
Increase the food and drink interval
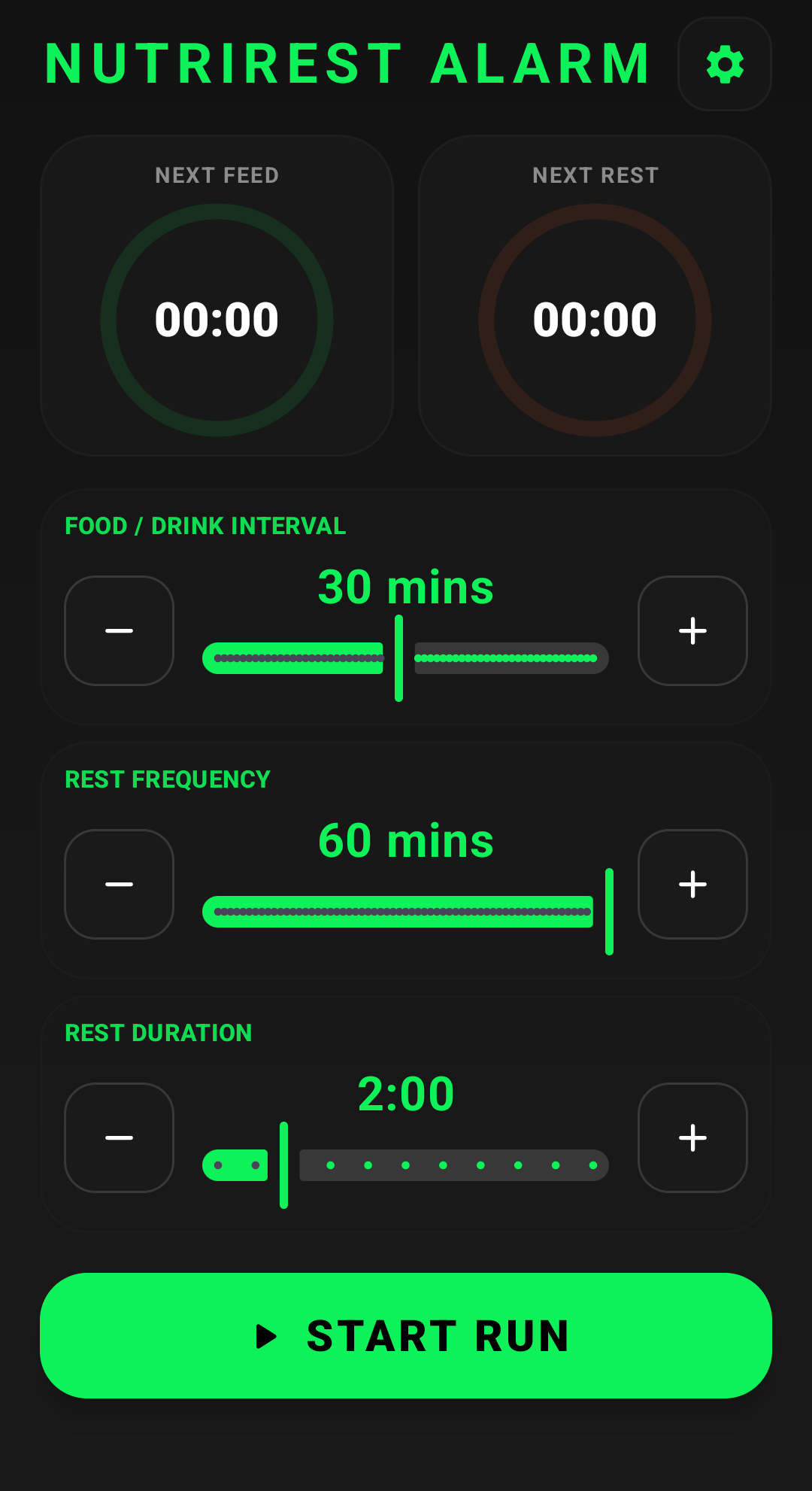pyautogui.click(x=692, y=630)
